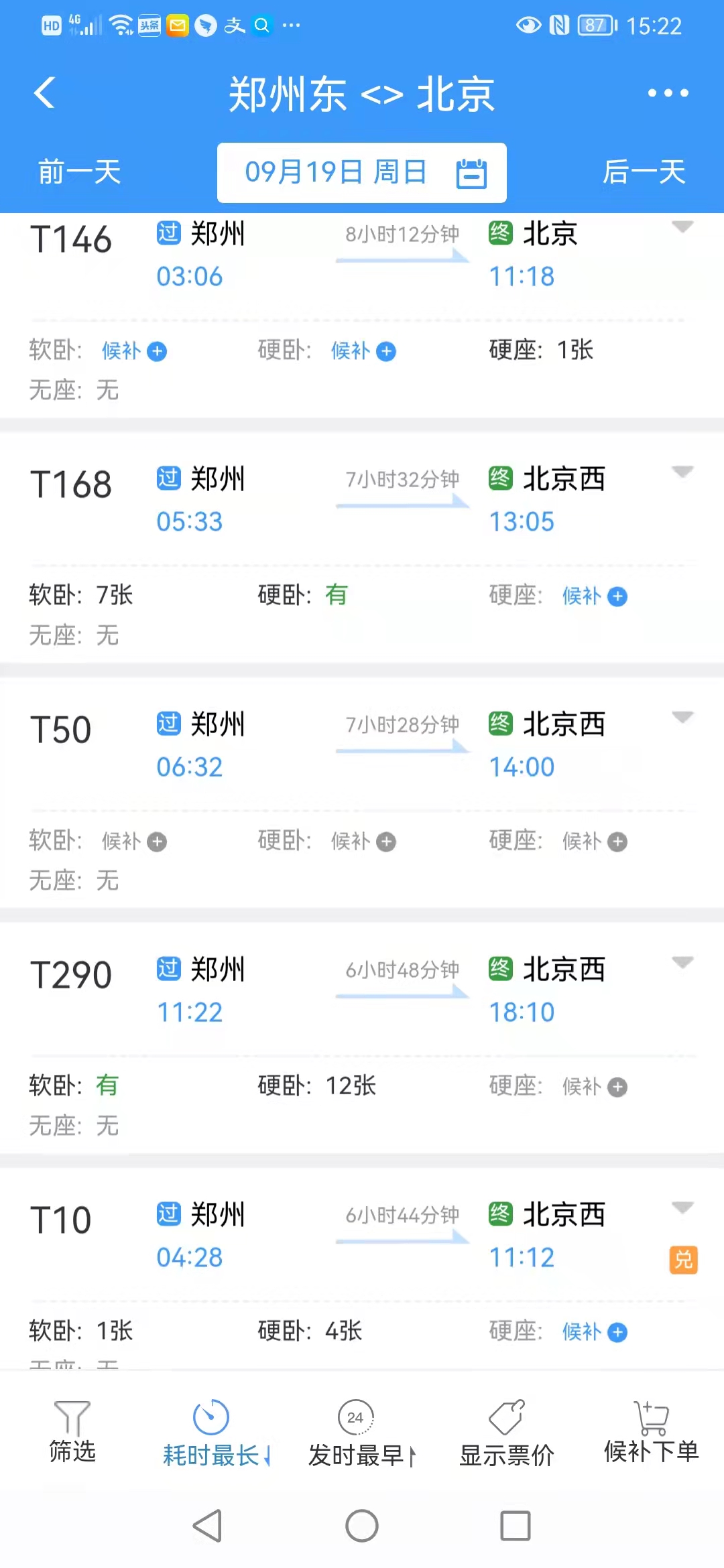Open the date picker showing 09月19日
724x1568 pixels.
tap(362, 172)
